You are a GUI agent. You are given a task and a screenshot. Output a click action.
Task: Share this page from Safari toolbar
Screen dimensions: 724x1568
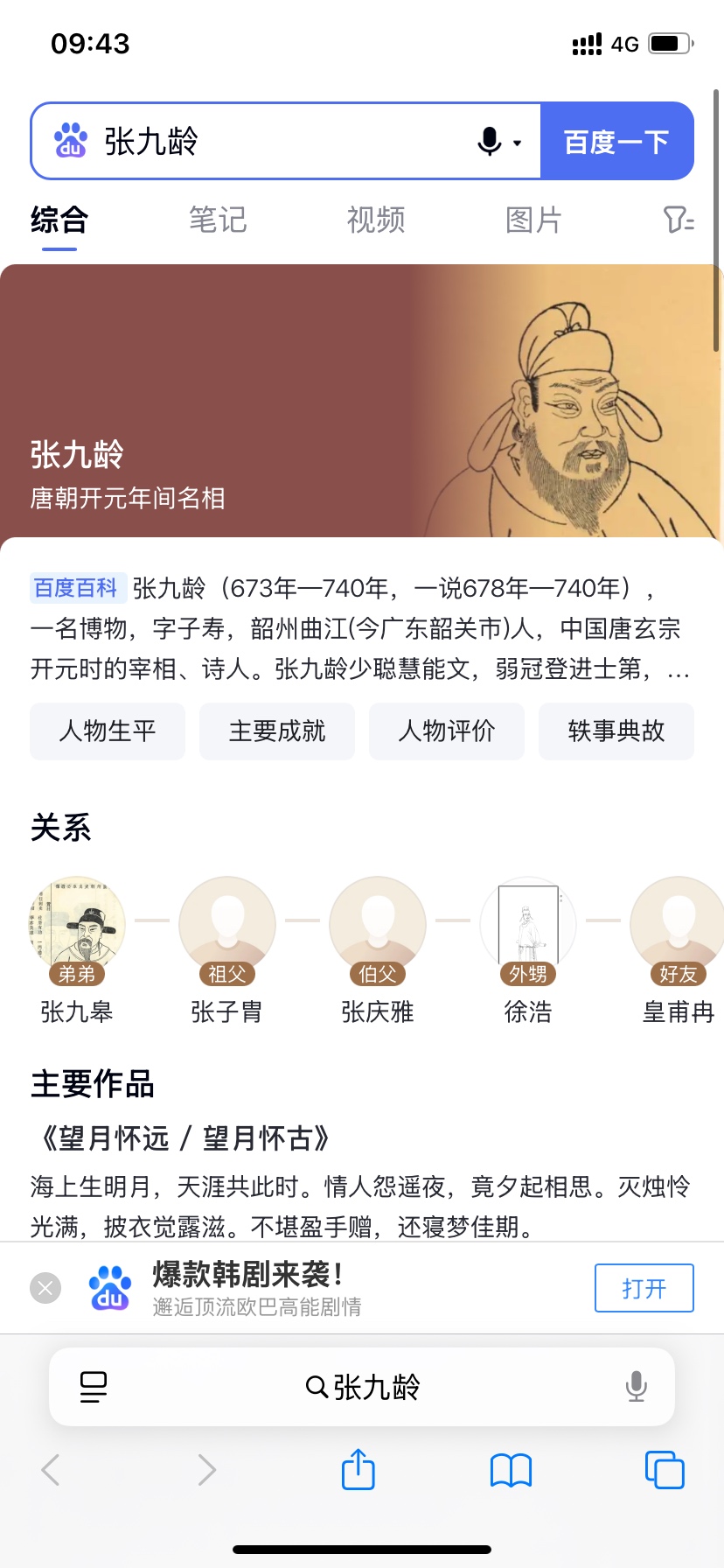tap(359, 1469)
